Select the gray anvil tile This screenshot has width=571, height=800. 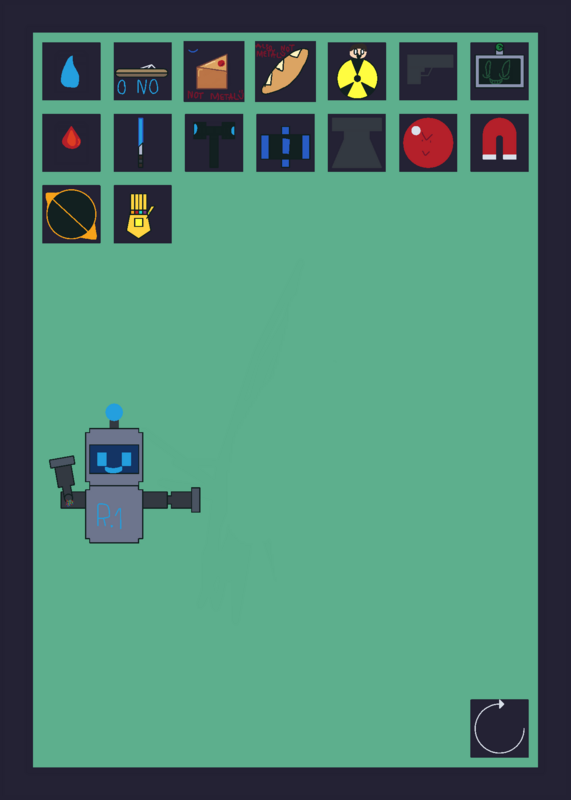(x=357, y=143)
